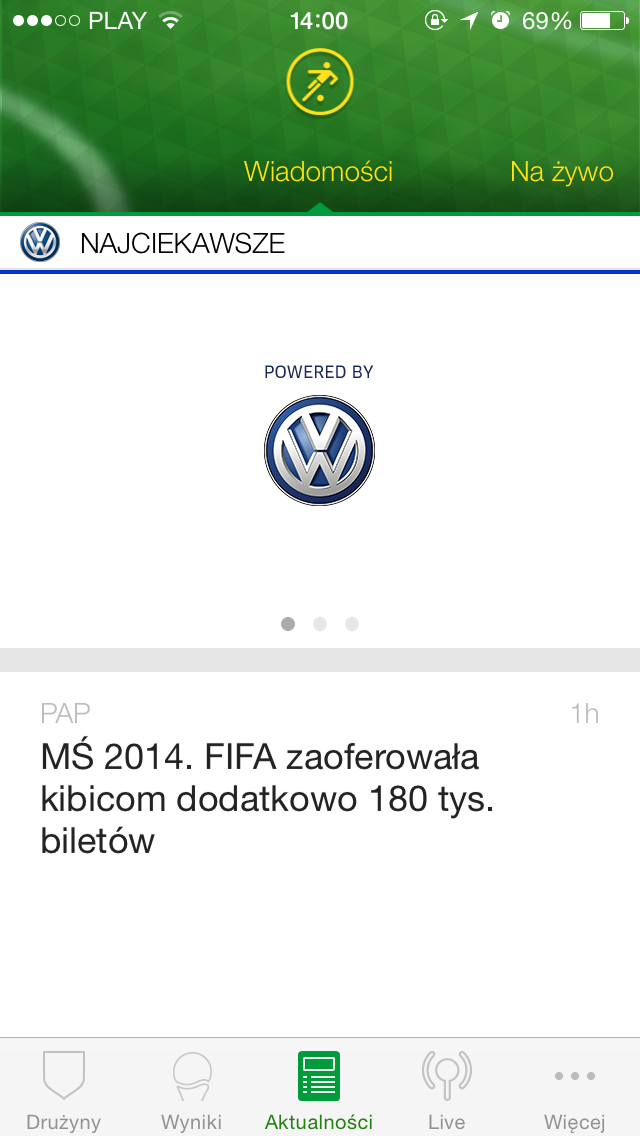Open the Live tab
The height and width of the screenshot is (1136, 640).
click(x=446, y=1090)
